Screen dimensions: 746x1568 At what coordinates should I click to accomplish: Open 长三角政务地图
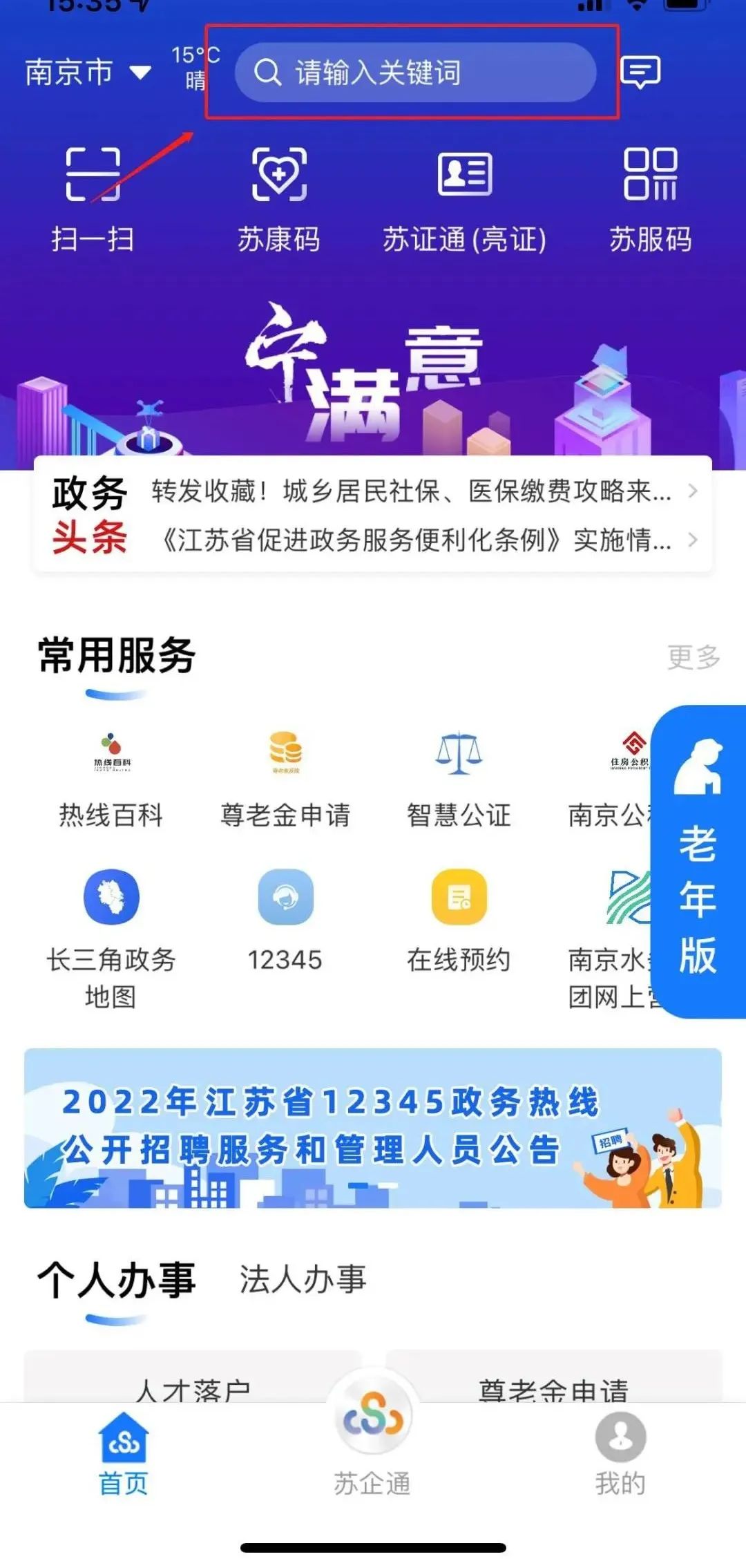coord(111,940)
